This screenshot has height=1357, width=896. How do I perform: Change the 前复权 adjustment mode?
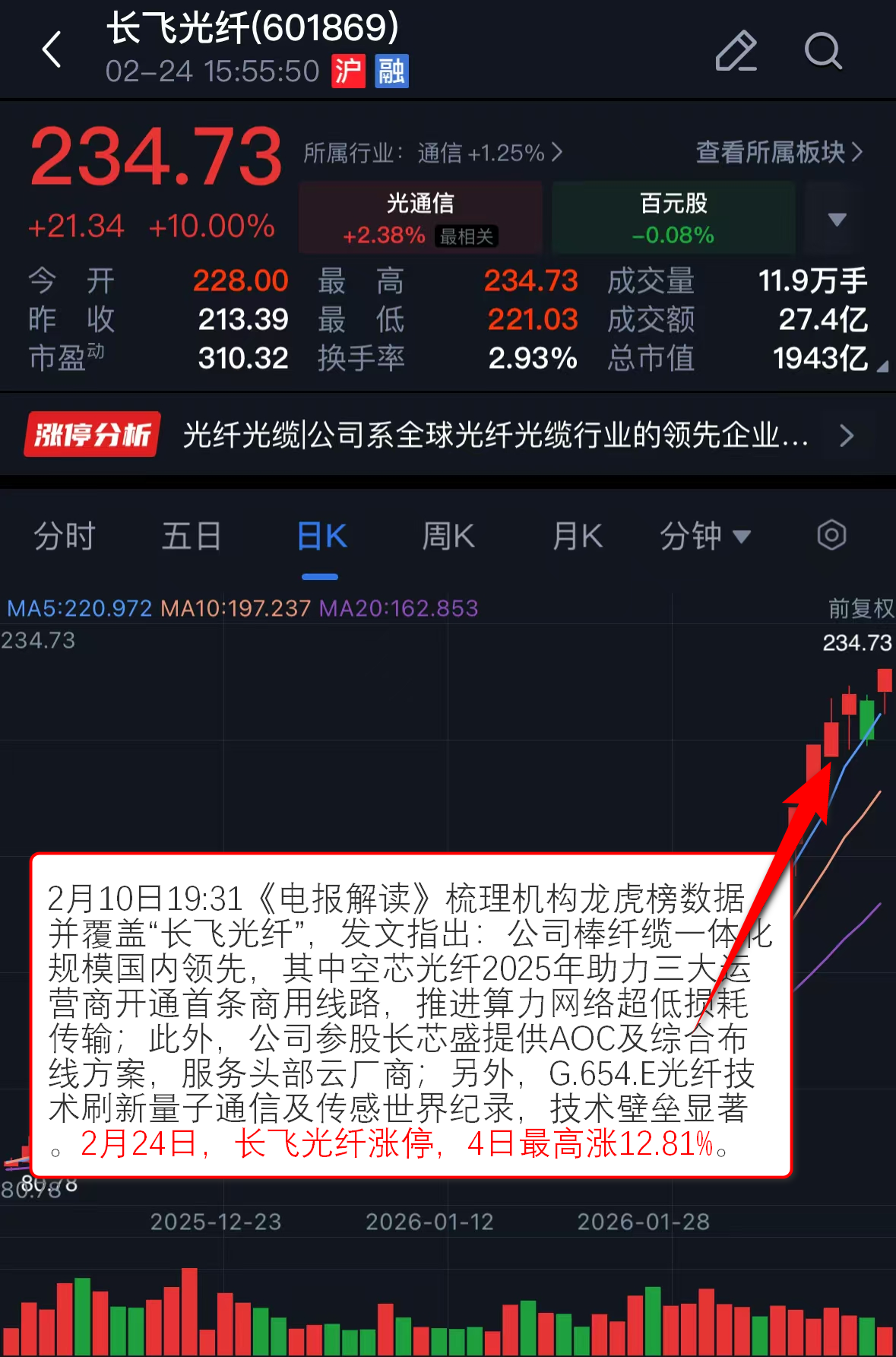pyautogui.click(x=860, y=608)
